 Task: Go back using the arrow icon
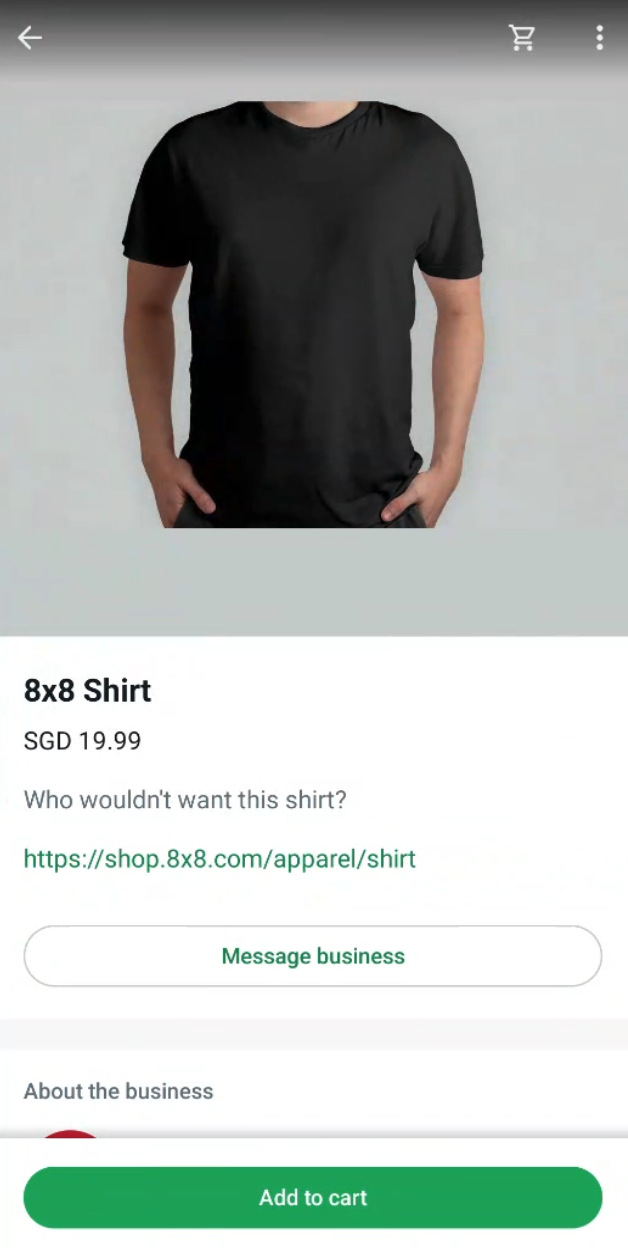30,38
